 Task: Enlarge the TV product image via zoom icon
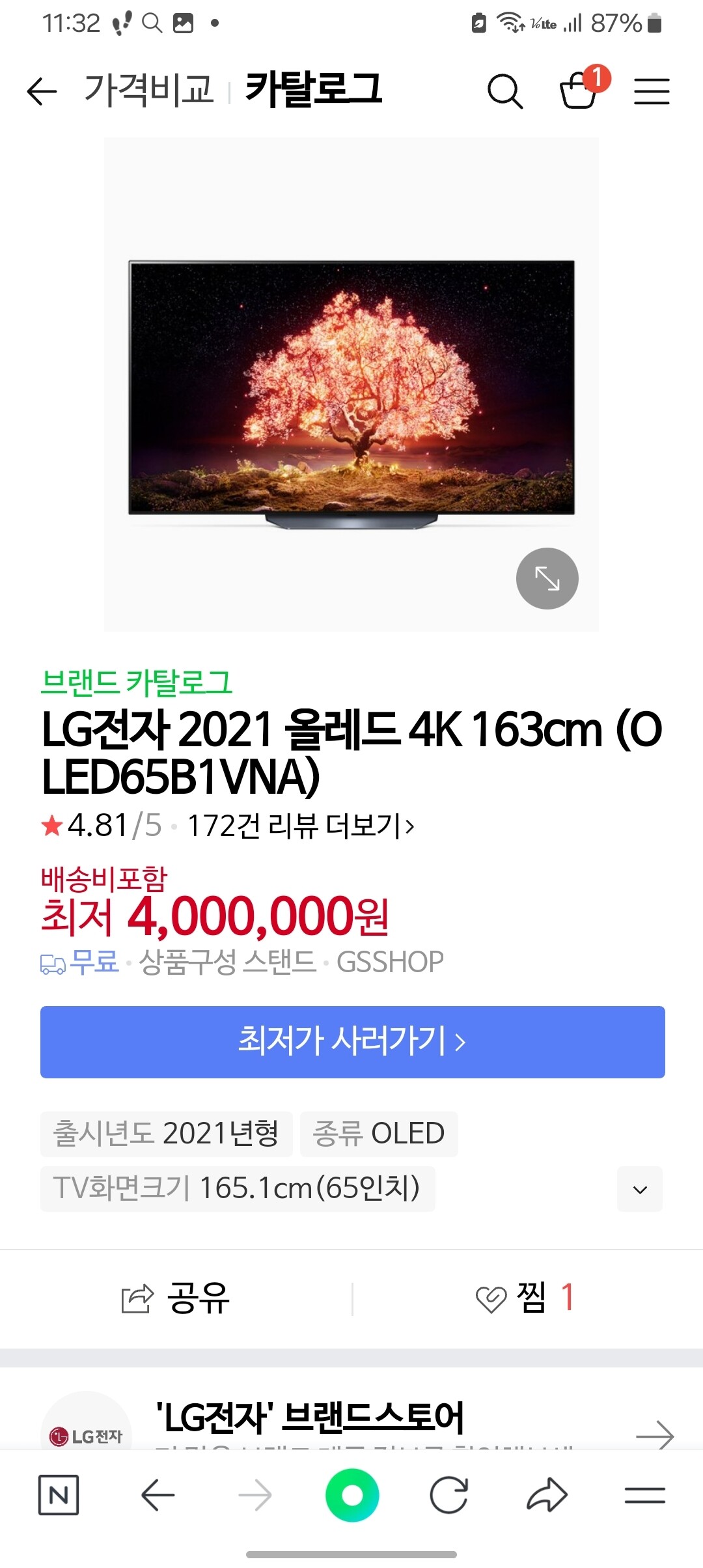pos(547,579)
